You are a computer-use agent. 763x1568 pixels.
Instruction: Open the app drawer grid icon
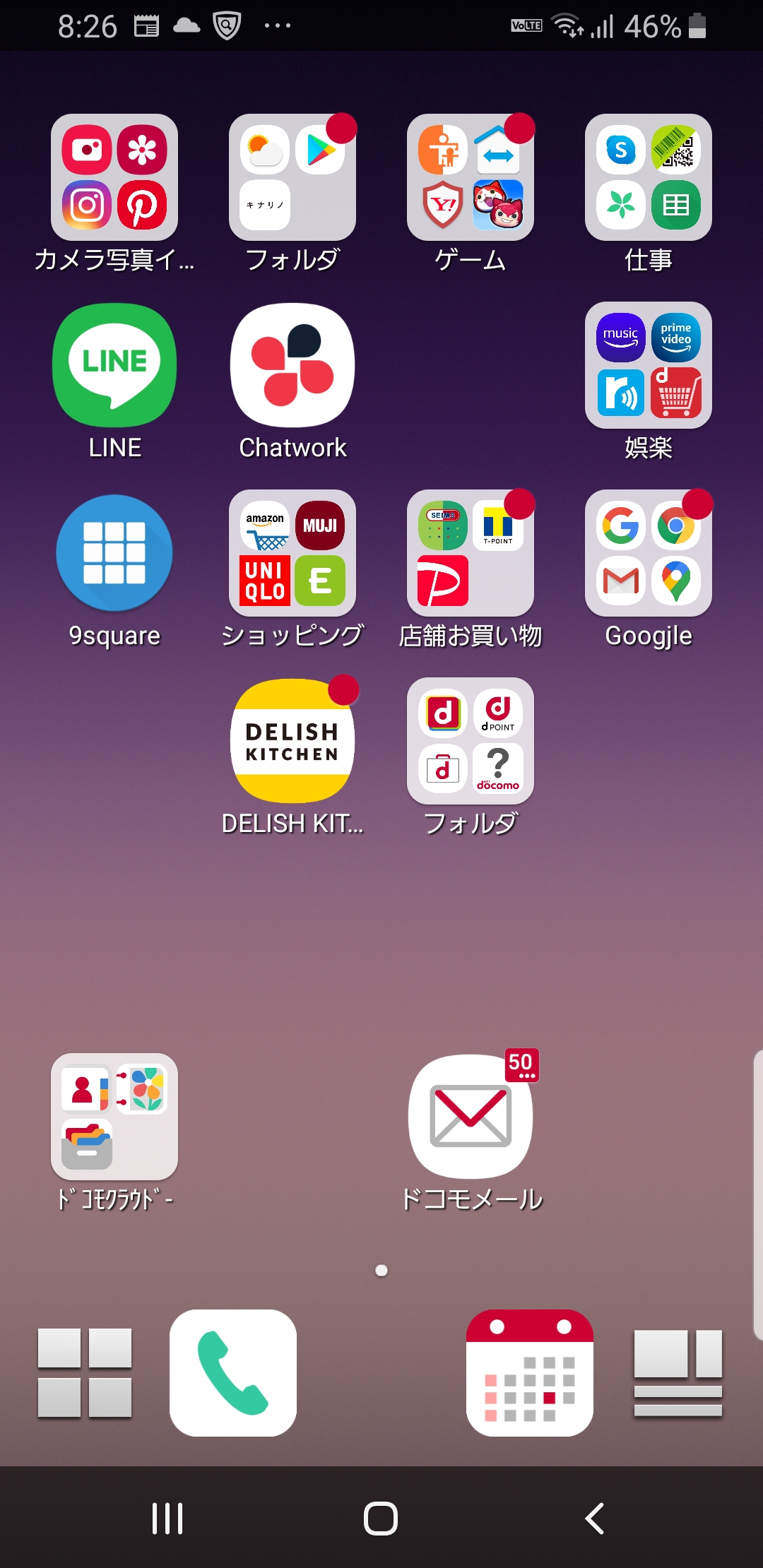[x=85, y=1373]
